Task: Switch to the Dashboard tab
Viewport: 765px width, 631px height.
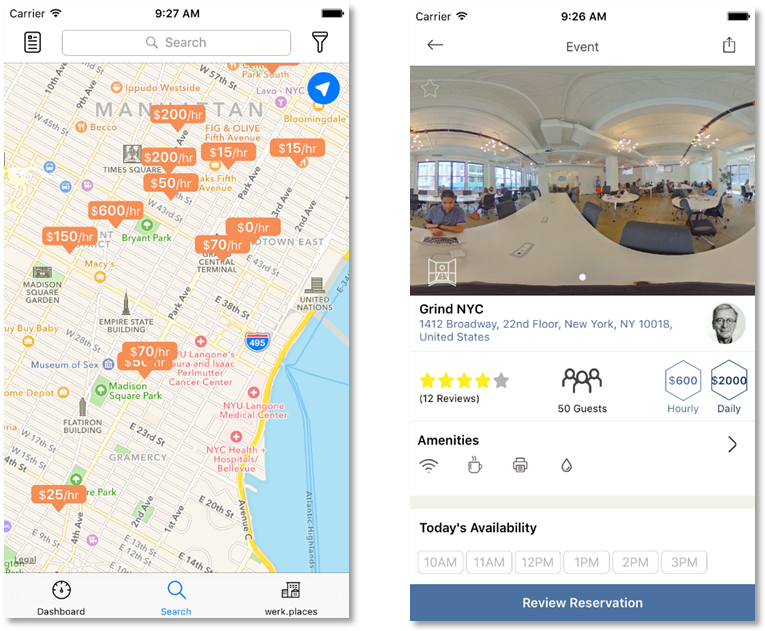Action: pos(61,597)
